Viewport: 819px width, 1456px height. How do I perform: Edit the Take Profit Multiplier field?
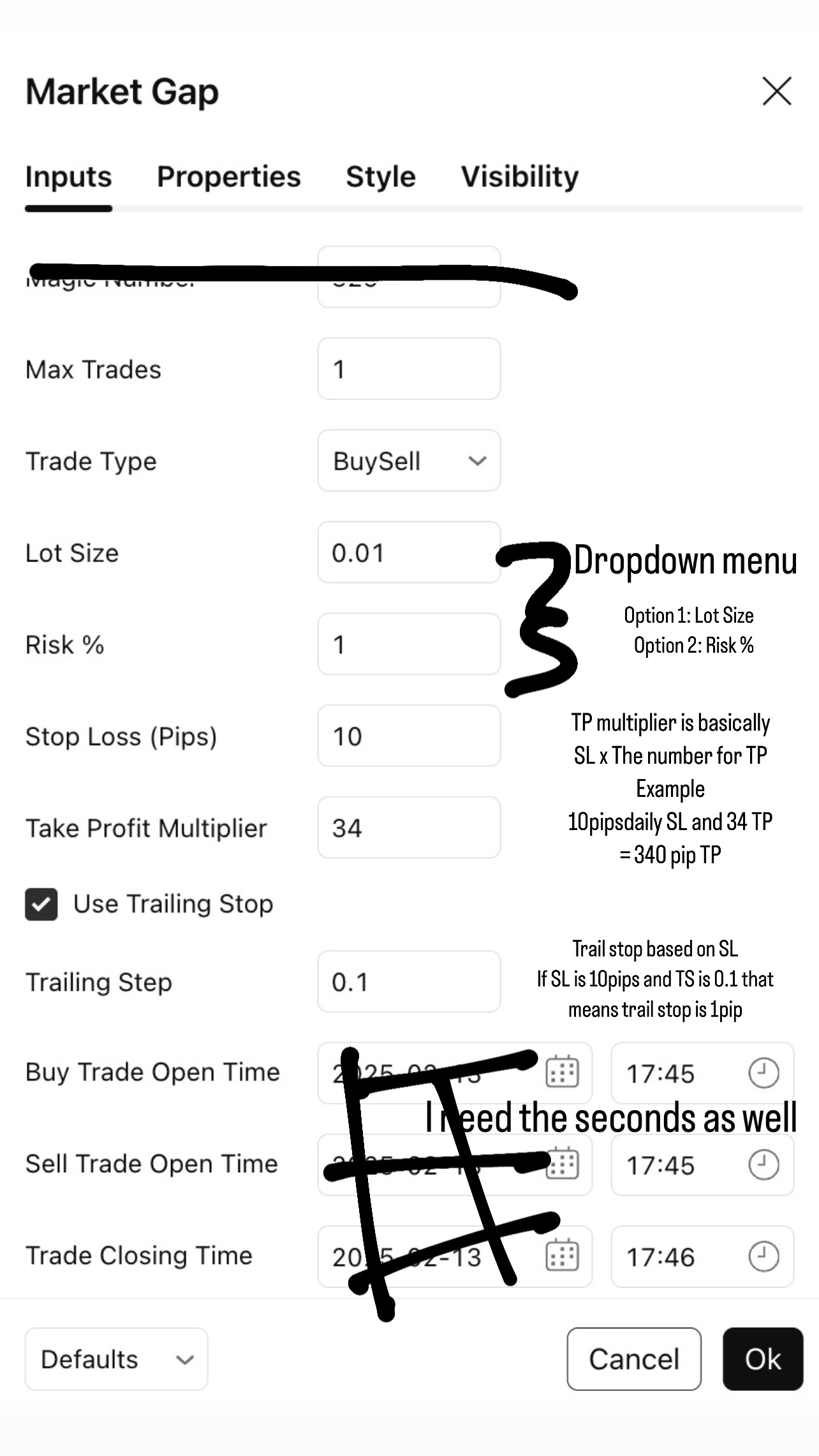(x=408, y=828)
